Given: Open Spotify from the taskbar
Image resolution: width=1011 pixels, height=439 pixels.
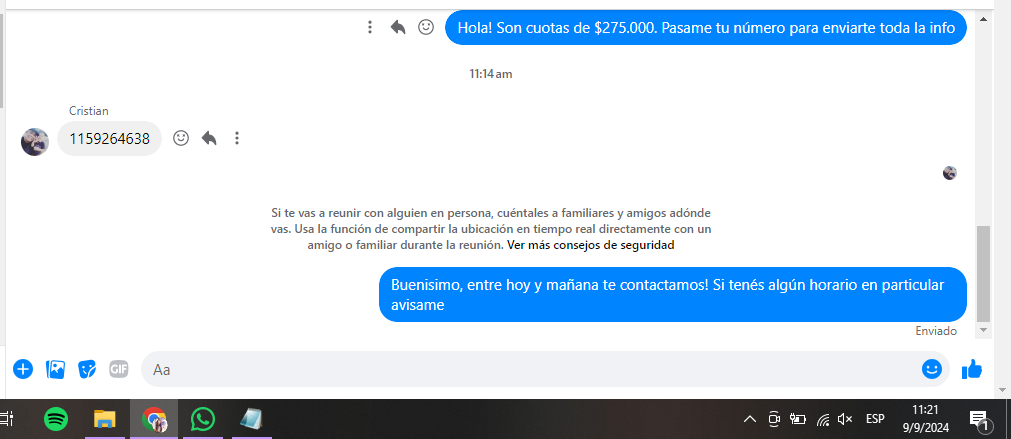Looking at the screenshot, I should pos(56,419).
